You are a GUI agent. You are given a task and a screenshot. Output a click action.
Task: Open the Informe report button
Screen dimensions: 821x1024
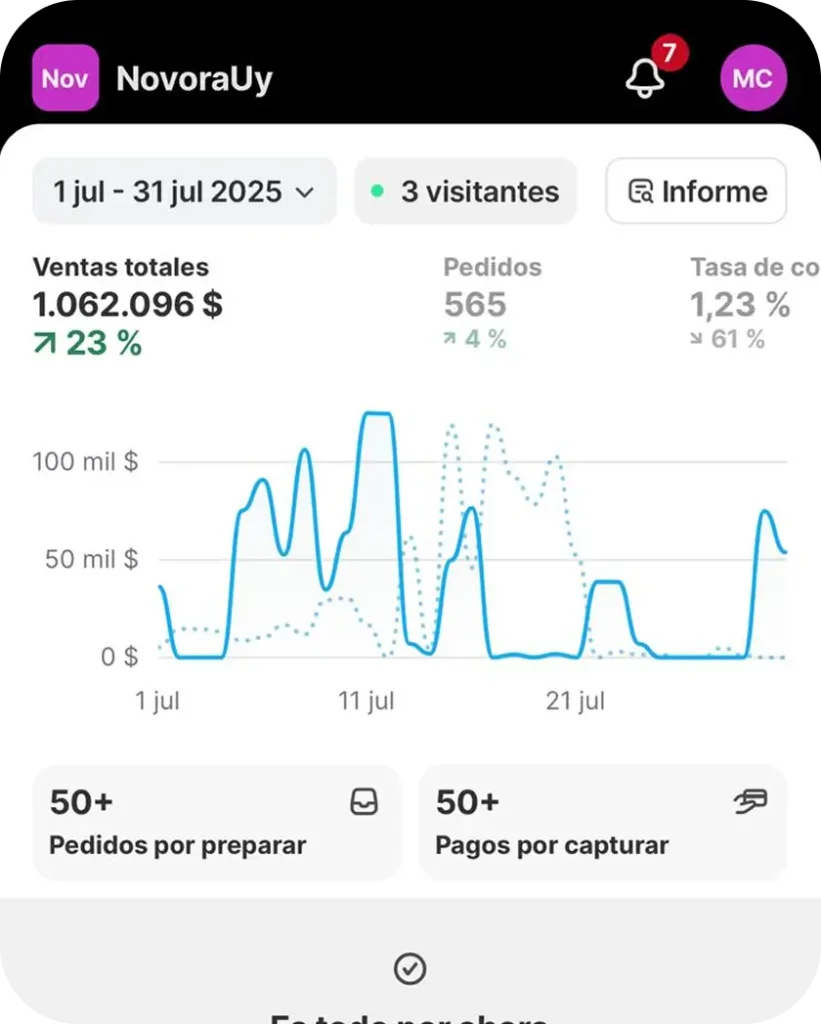[x=696, y=191]
